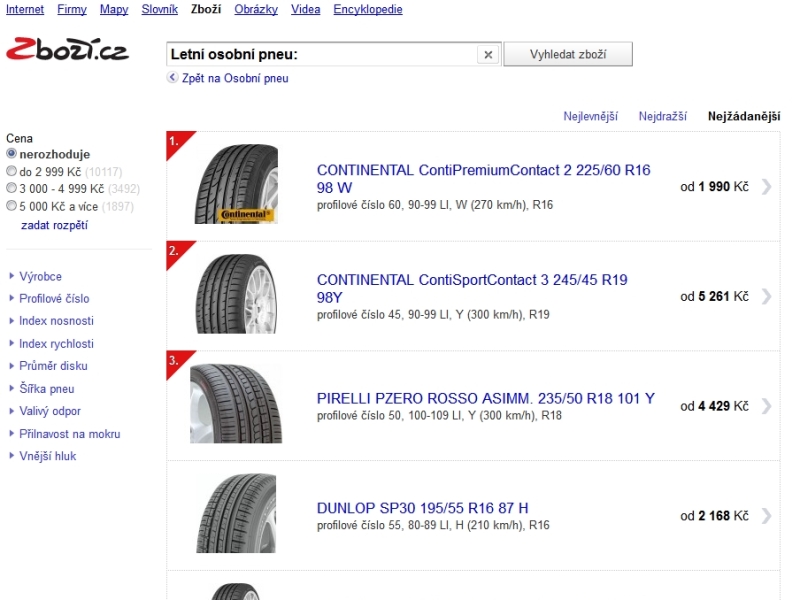Tap the Vyhledat zboží button

pos(568,54)
